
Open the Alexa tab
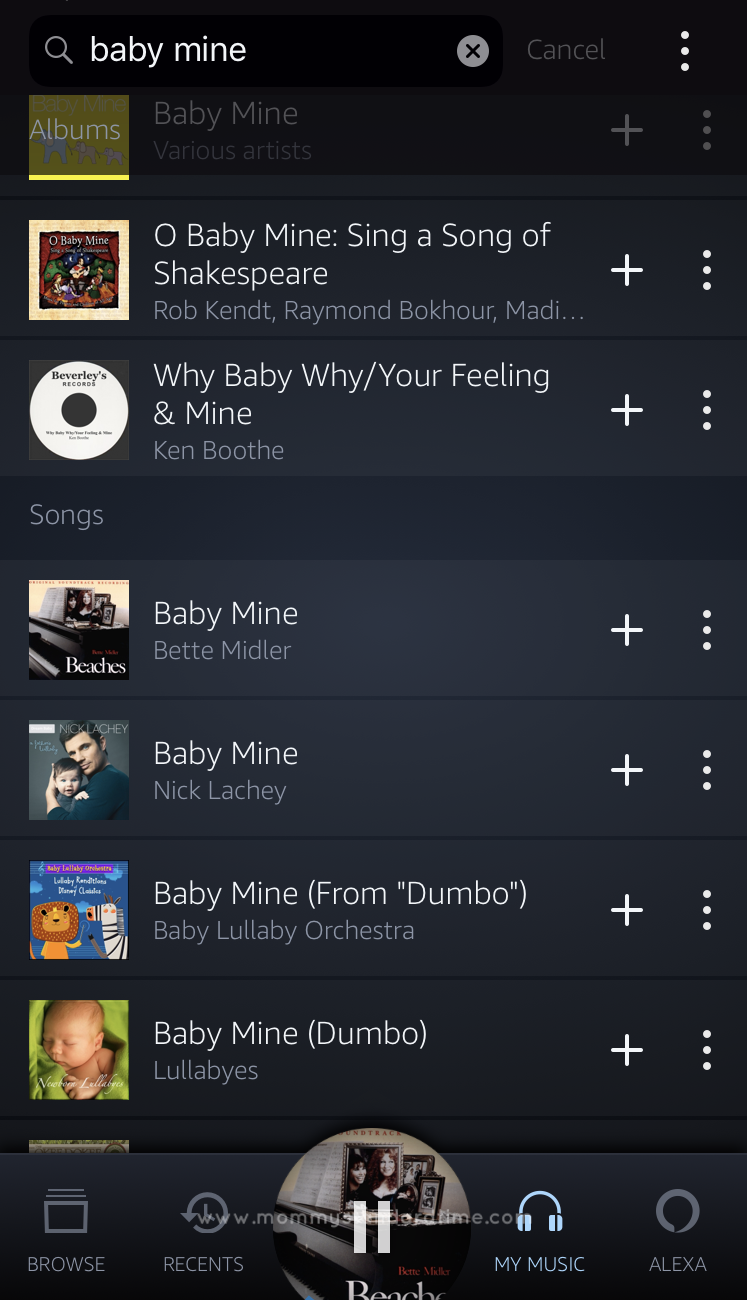click(677, 1232)
